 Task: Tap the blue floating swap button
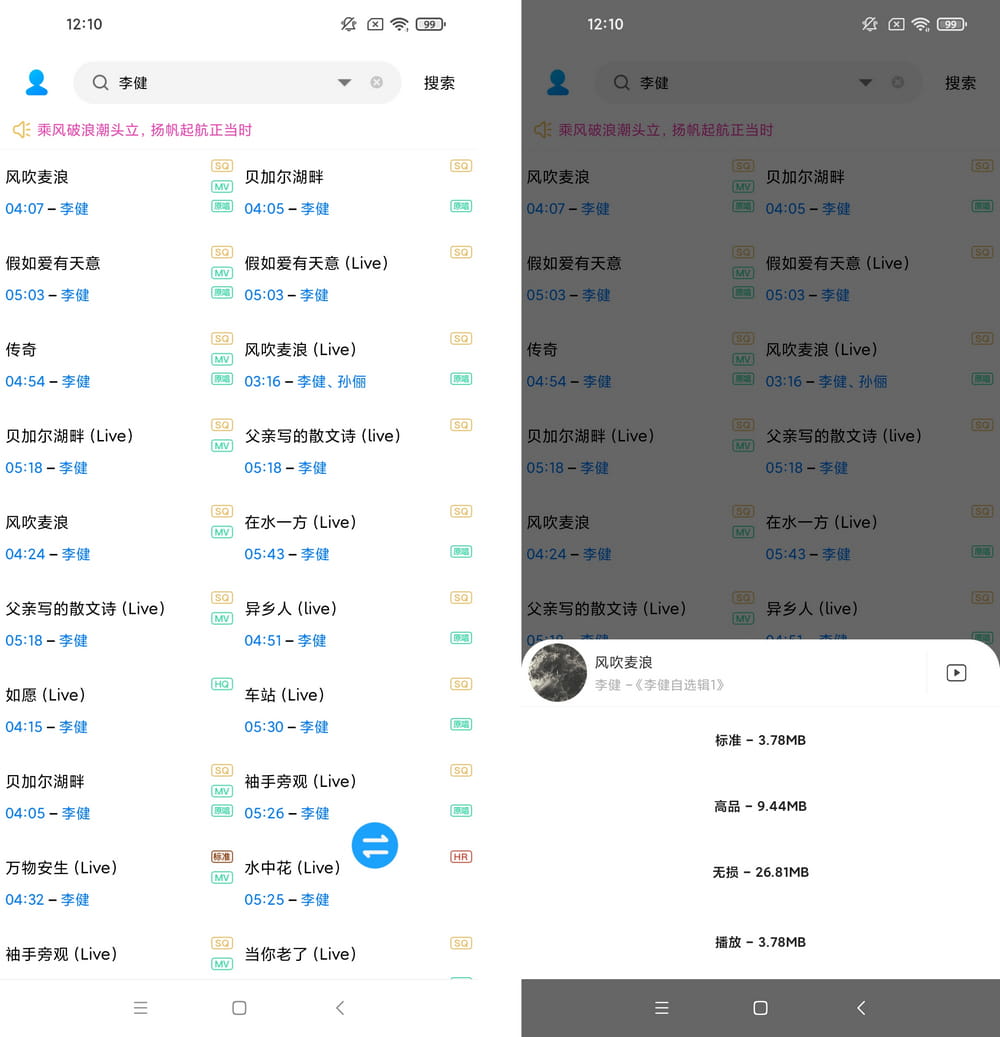click(375, 845)
